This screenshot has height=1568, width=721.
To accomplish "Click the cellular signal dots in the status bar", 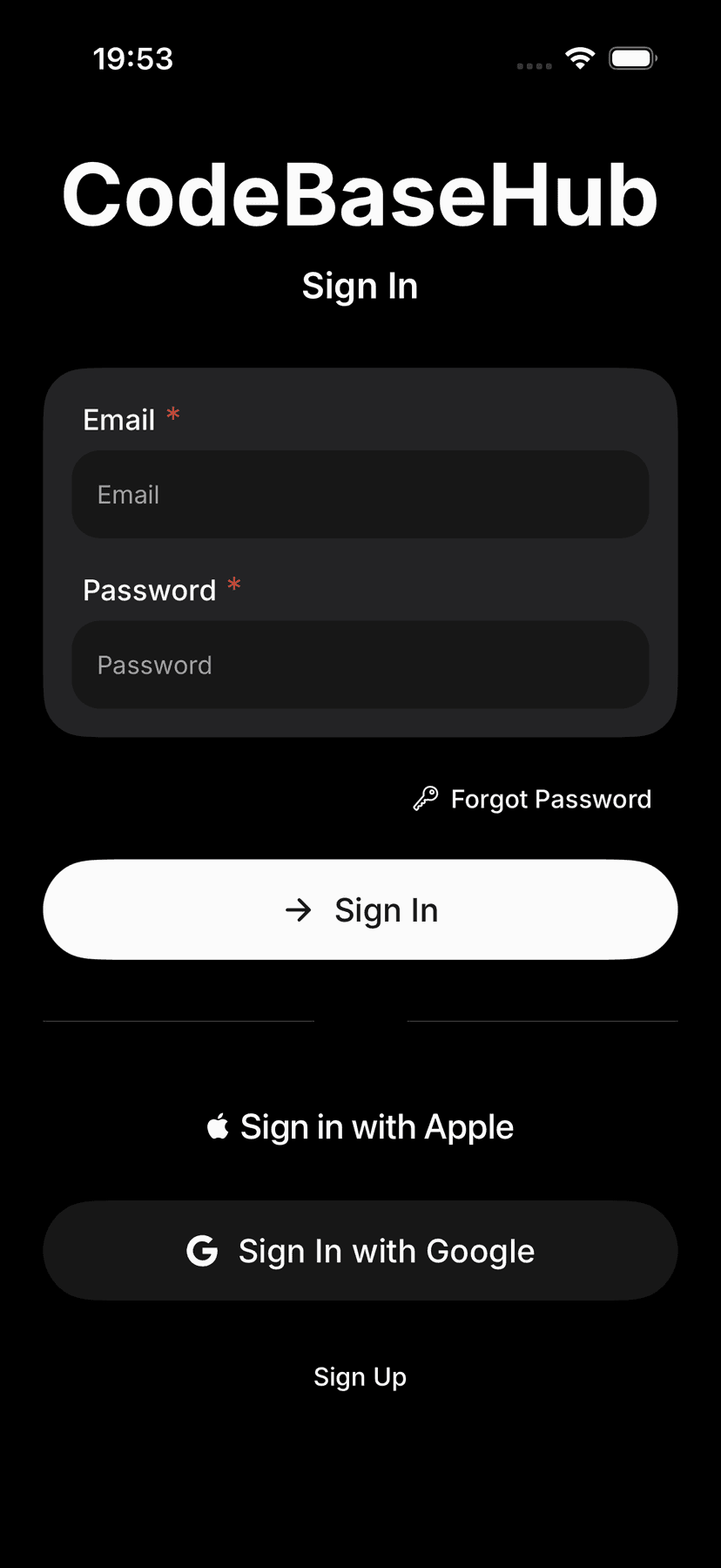I will [x=533, y=66].
